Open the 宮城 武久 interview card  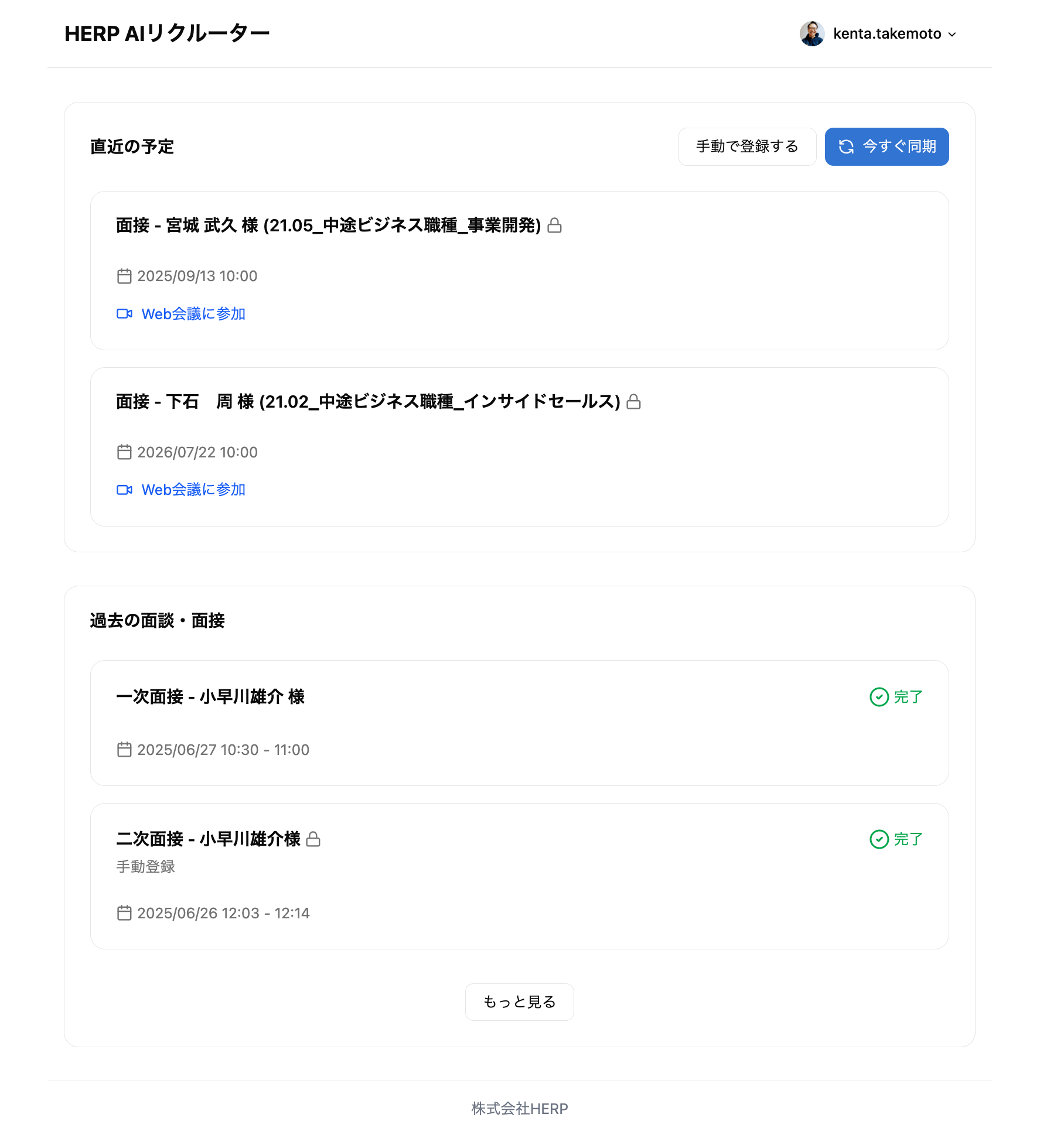pyautogui.click(x=519, y=271)
